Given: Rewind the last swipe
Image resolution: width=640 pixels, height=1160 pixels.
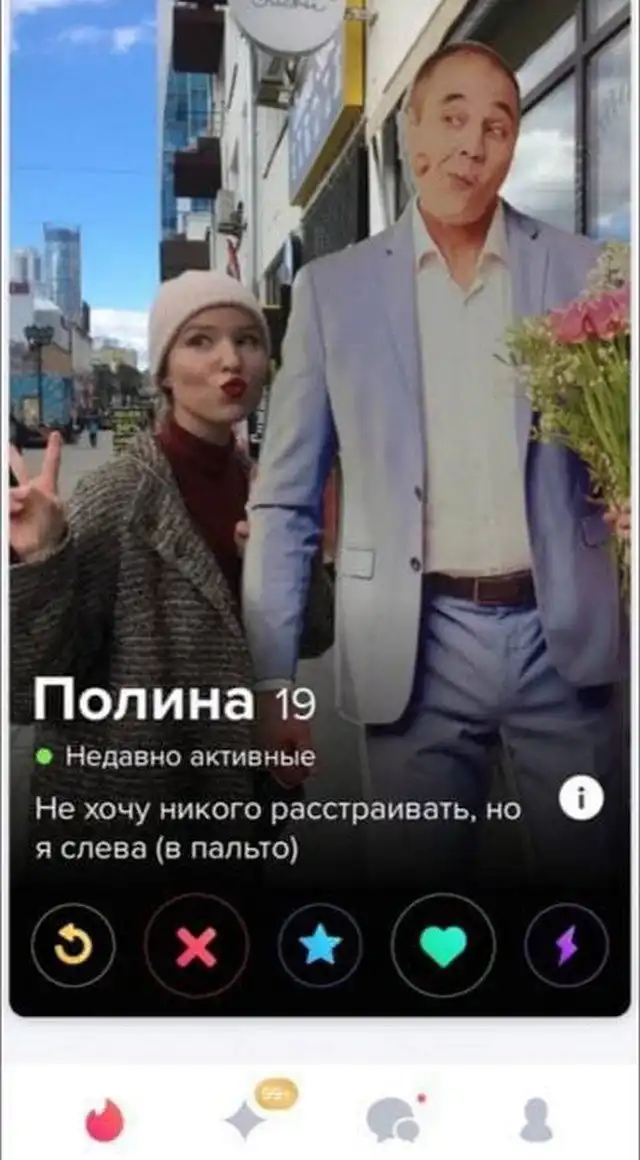Looking at the screenshot, I should pos(72,945).
